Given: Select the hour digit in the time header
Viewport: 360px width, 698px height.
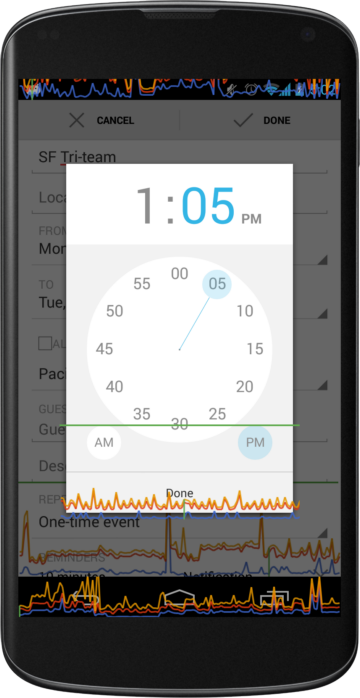Looking at the screenshot, I should pyautogui.click(x=149, y=206).
